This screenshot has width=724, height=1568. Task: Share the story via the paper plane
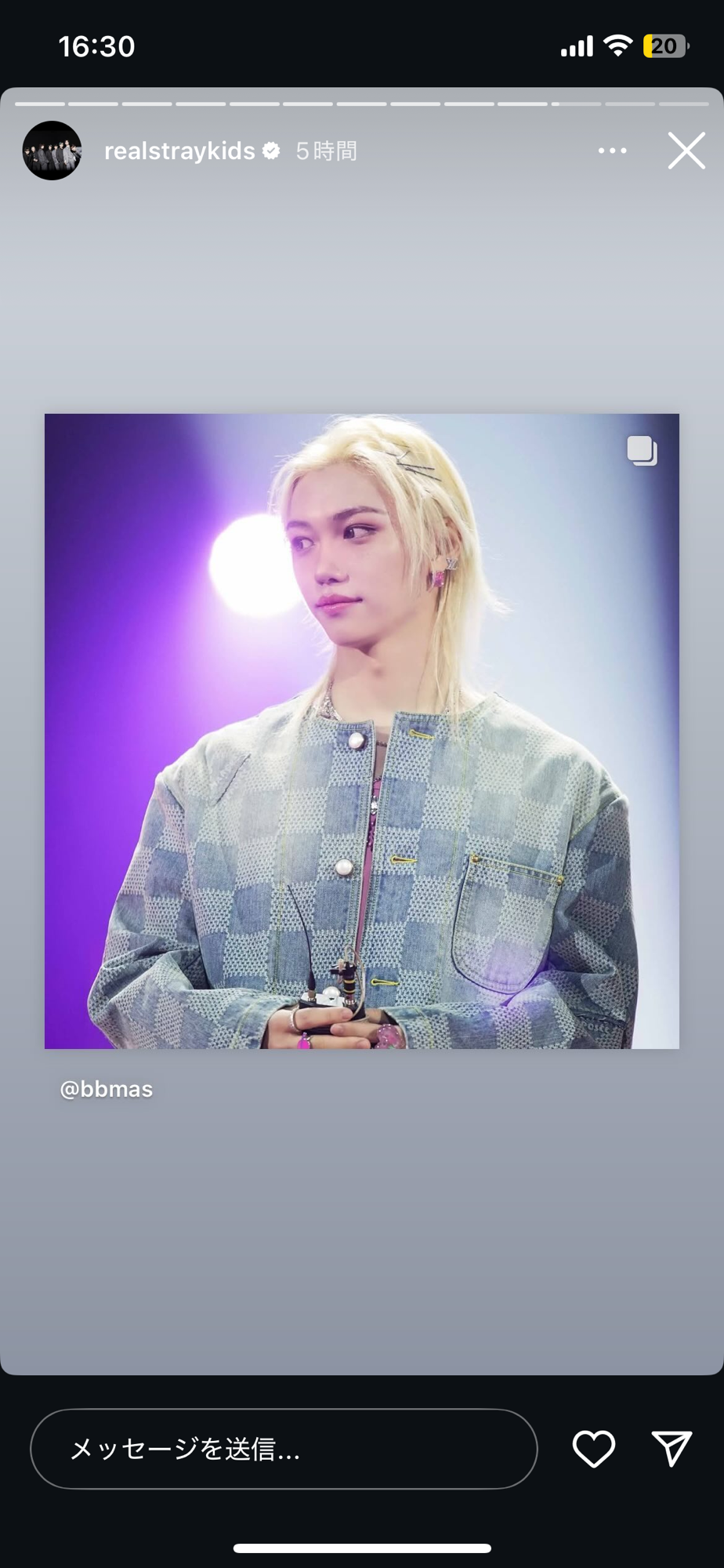click(x=672, y=1449)
